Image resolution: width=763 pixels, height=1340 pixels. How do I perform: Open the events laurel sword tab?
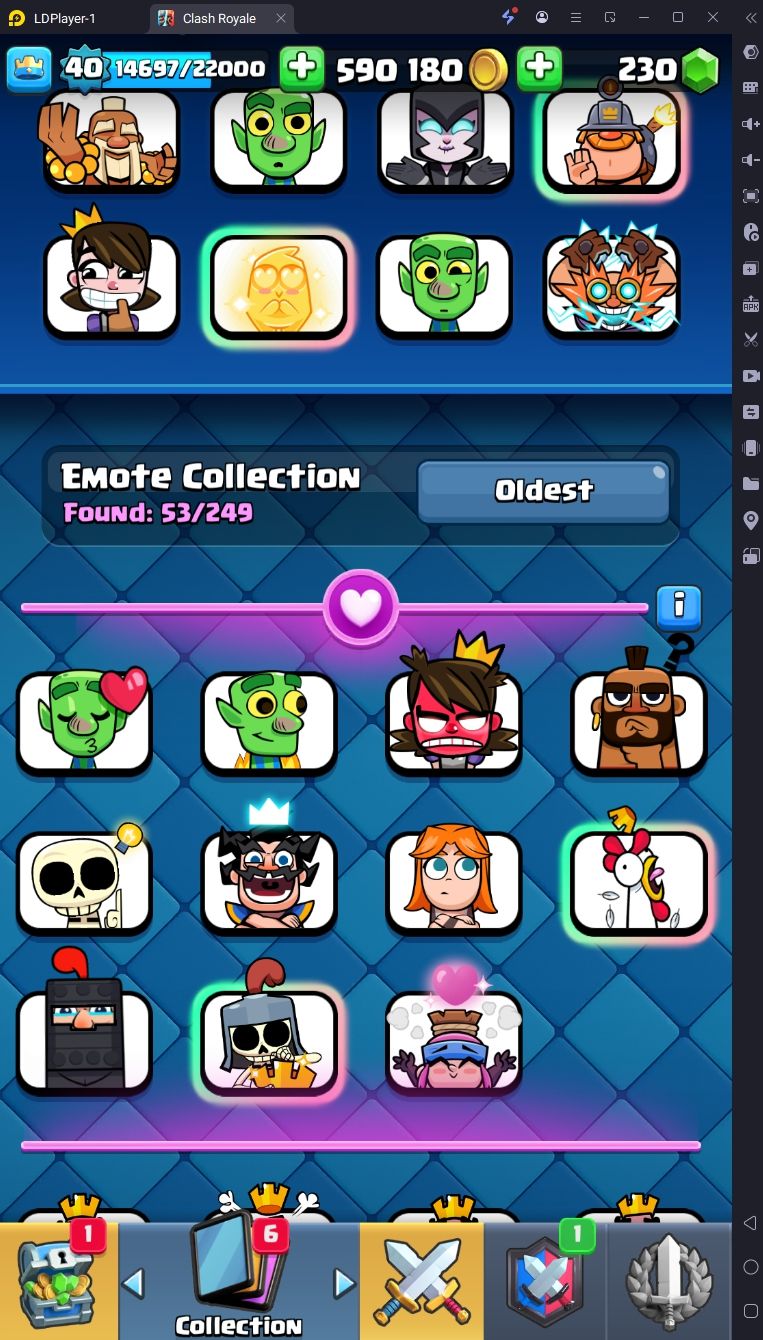(x=668, y=1282)
